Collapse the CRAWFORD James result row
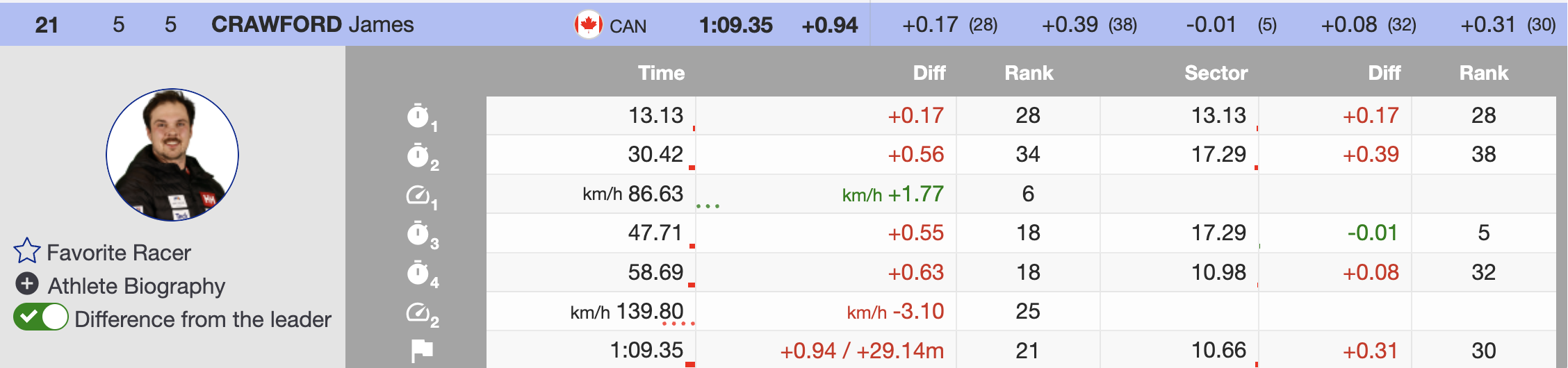The height and width of the screenshot is (368, 1568). 311,25
